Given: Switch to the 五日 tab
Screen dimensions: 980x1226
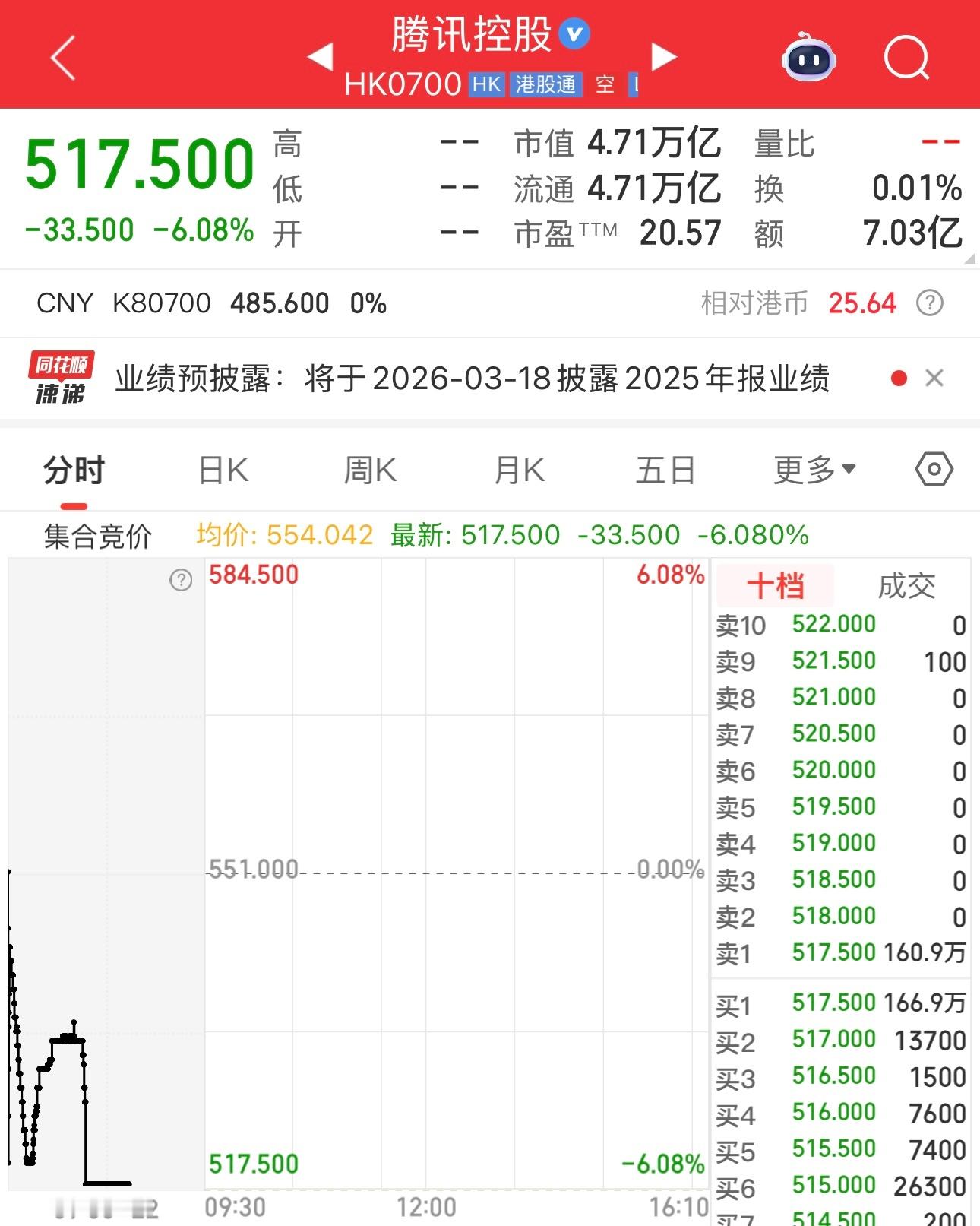Looking at the screenshot, I should tap(665, 470).
